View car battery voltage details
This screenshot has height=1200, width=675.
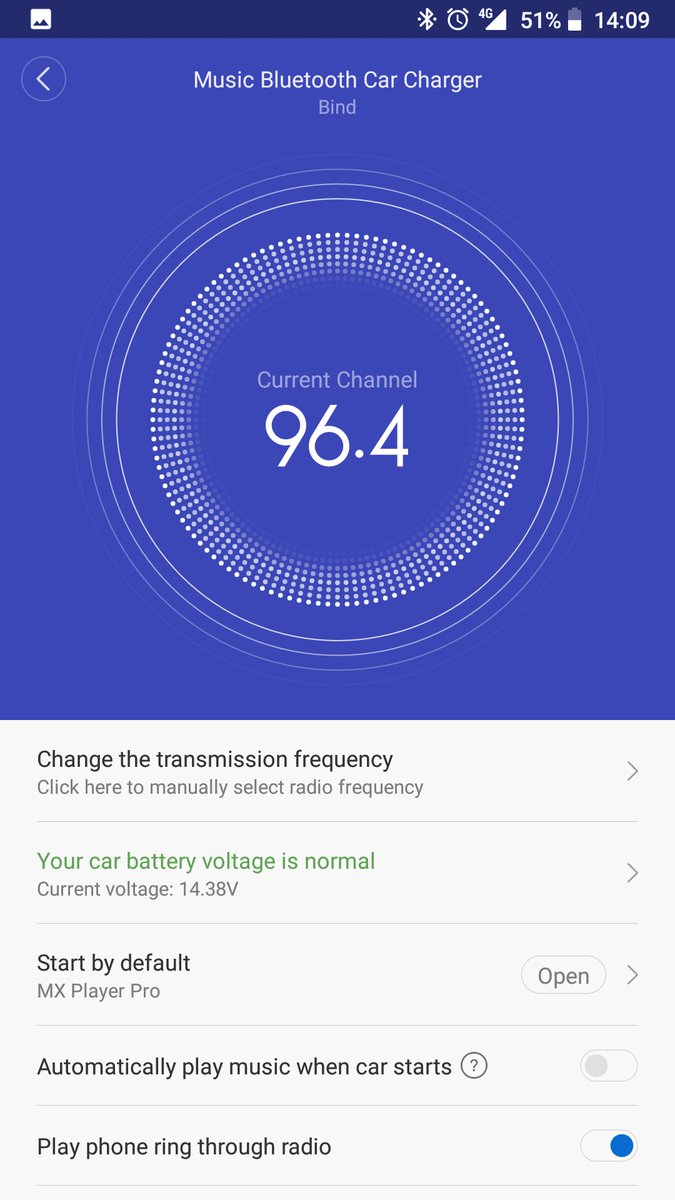point(336,873)
